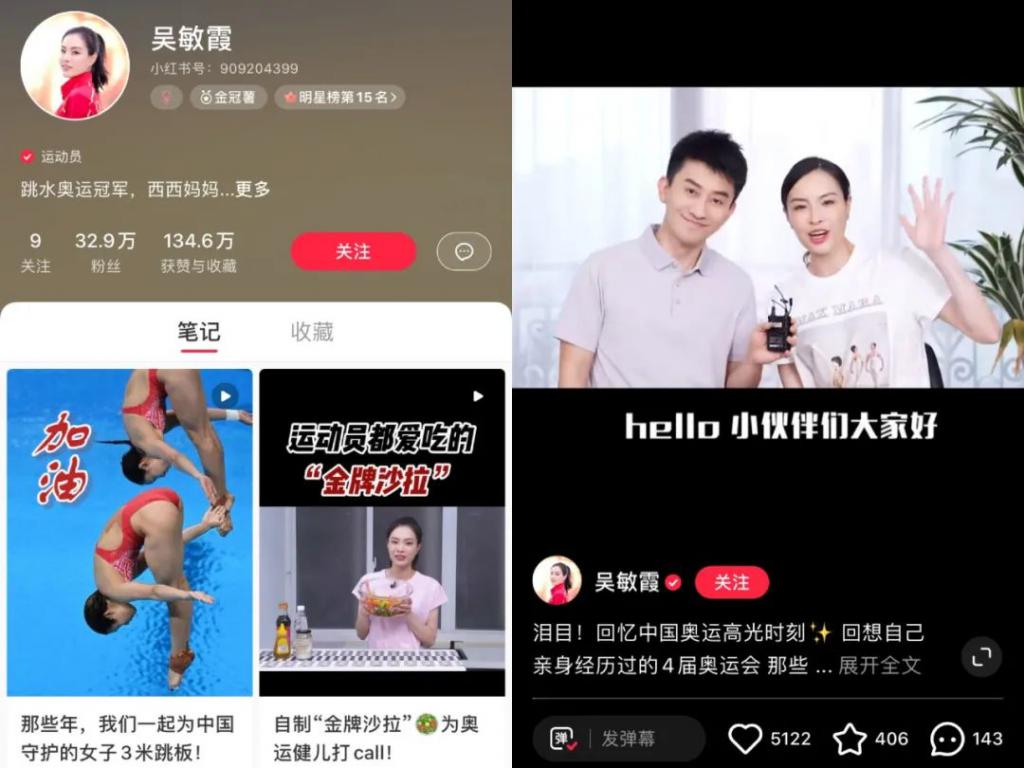Open the 明星榜第15名 ranking chip
The image size is (1024, 768).
340,97
